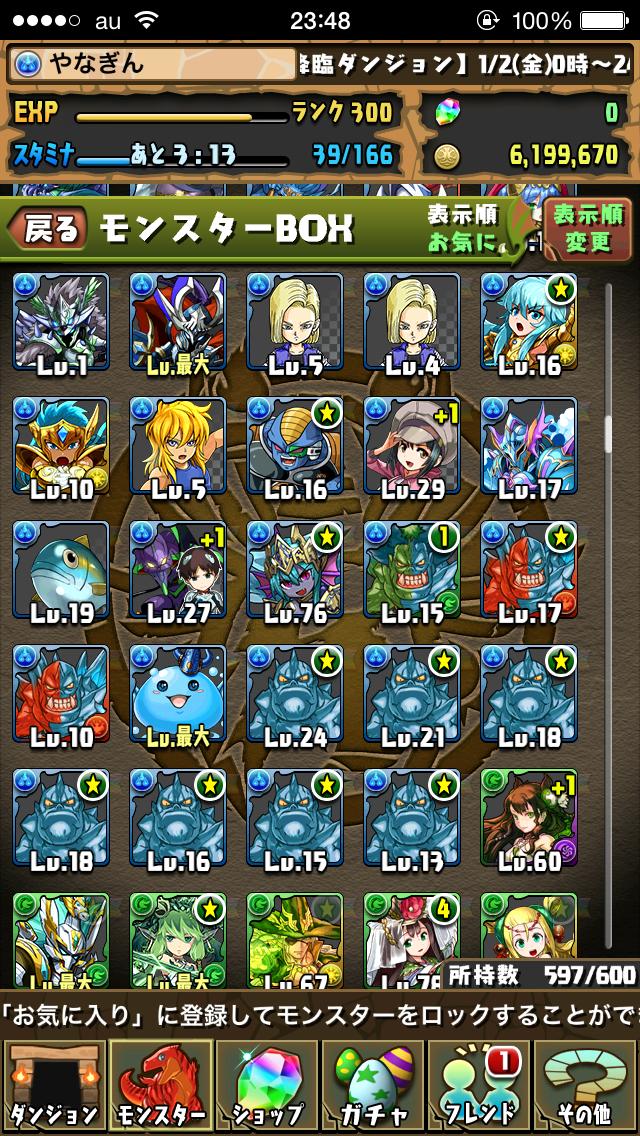The image size is (640, 1136).
Task: Choose the Lv.60 green-attribute girl monster
Action: click(529, 817)
